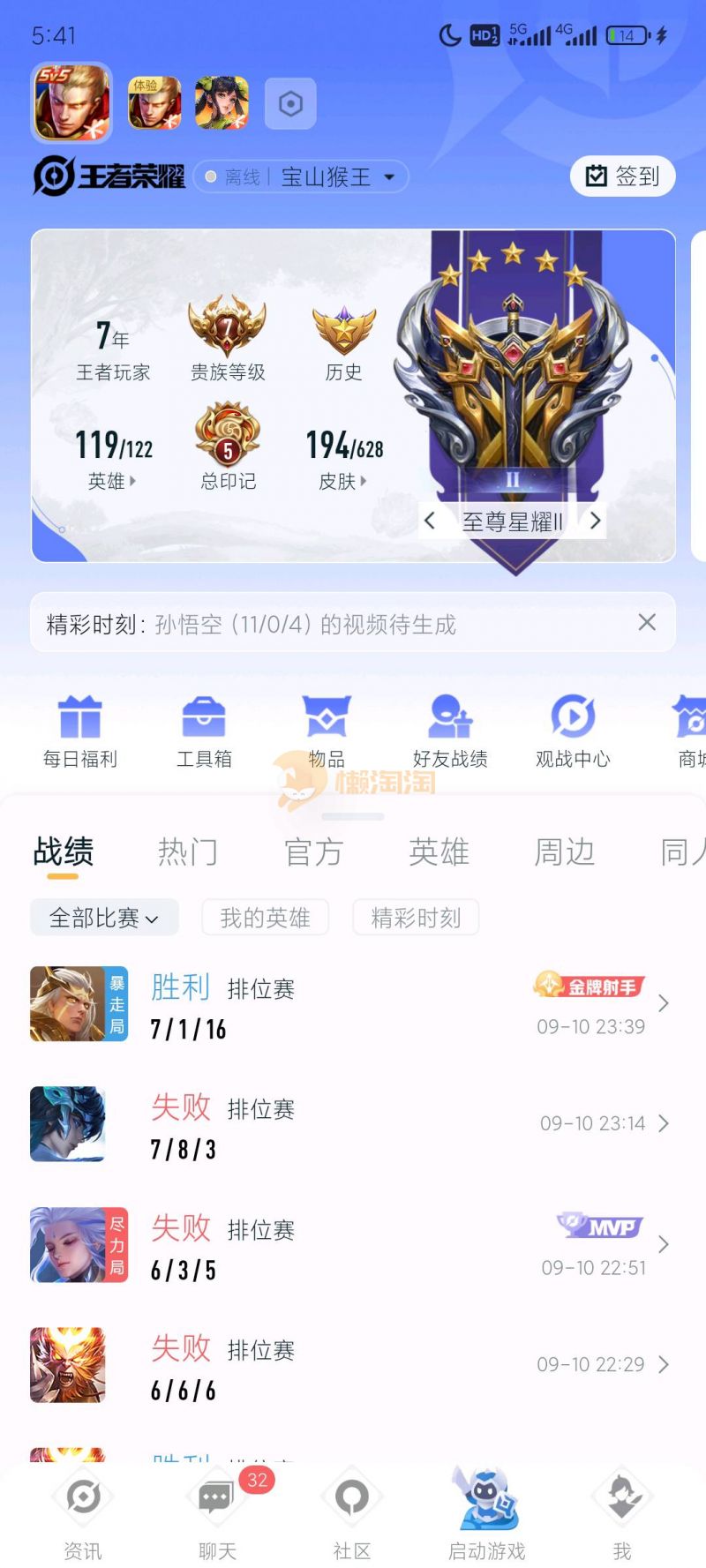Open 好友战绩 friends' records

click(450, 731)
